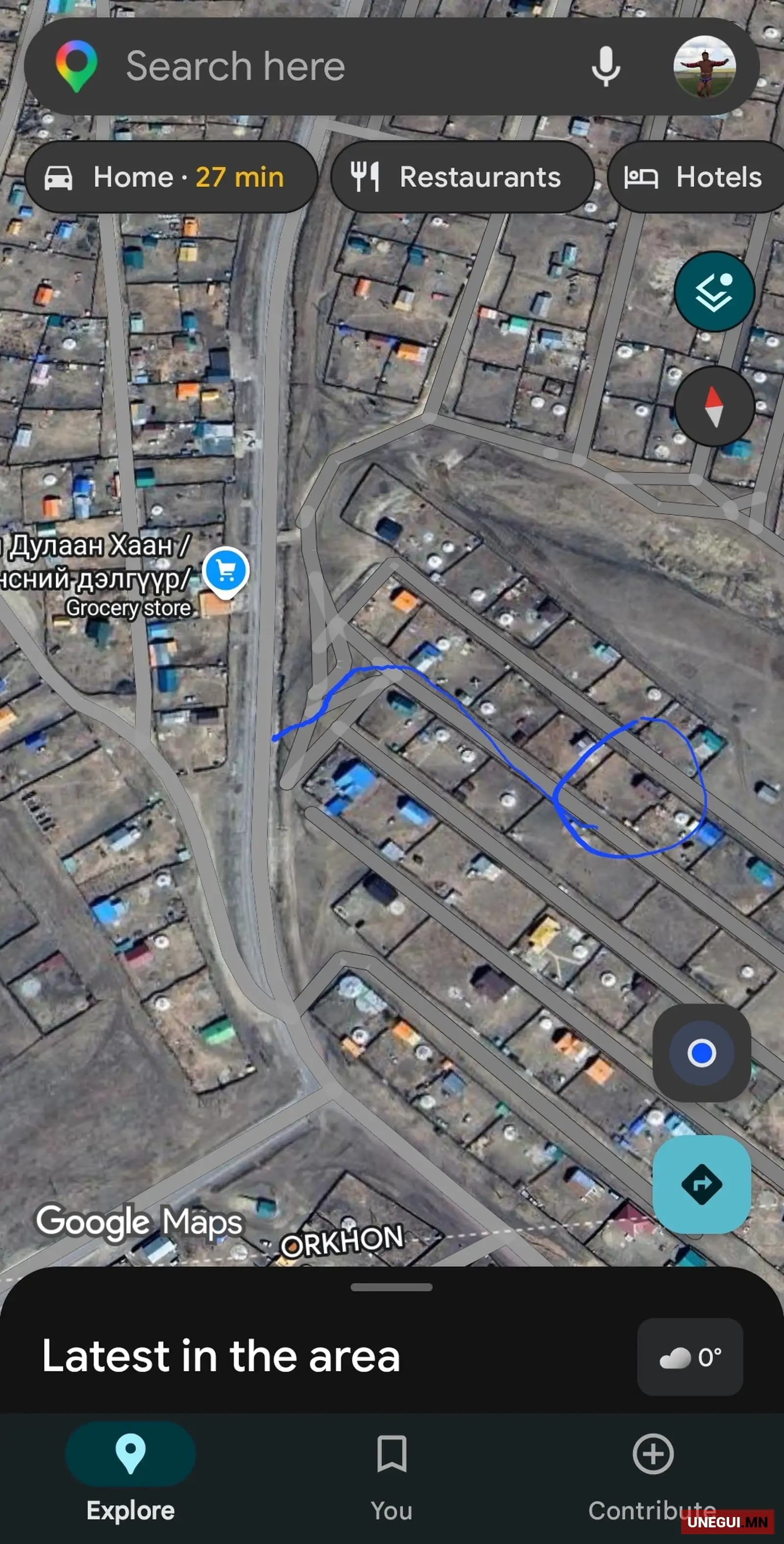
Task: Show nearby Restaurants
Action: [x=462, y=177]
